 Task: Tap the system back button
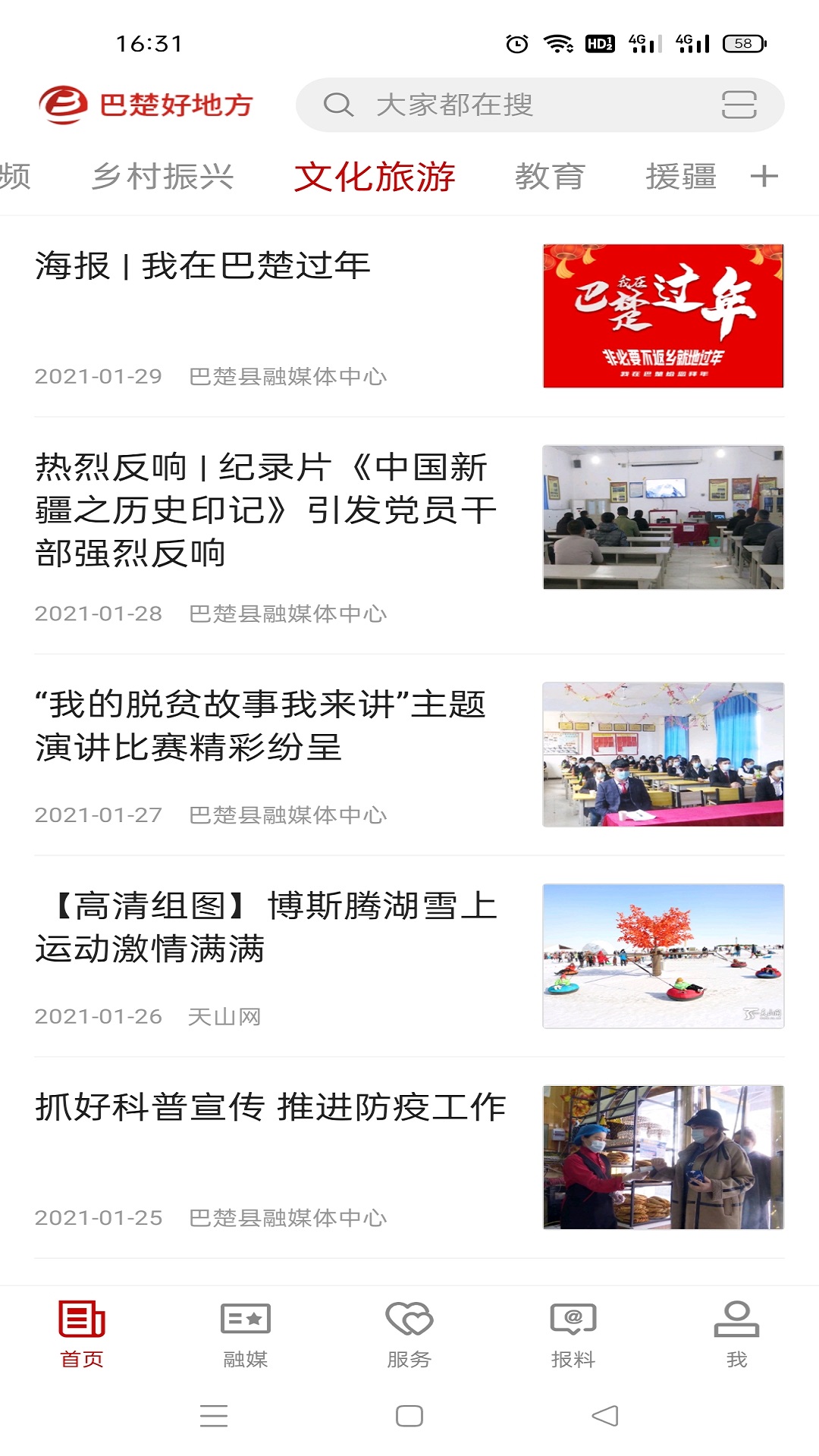[x=604, y=1415]
